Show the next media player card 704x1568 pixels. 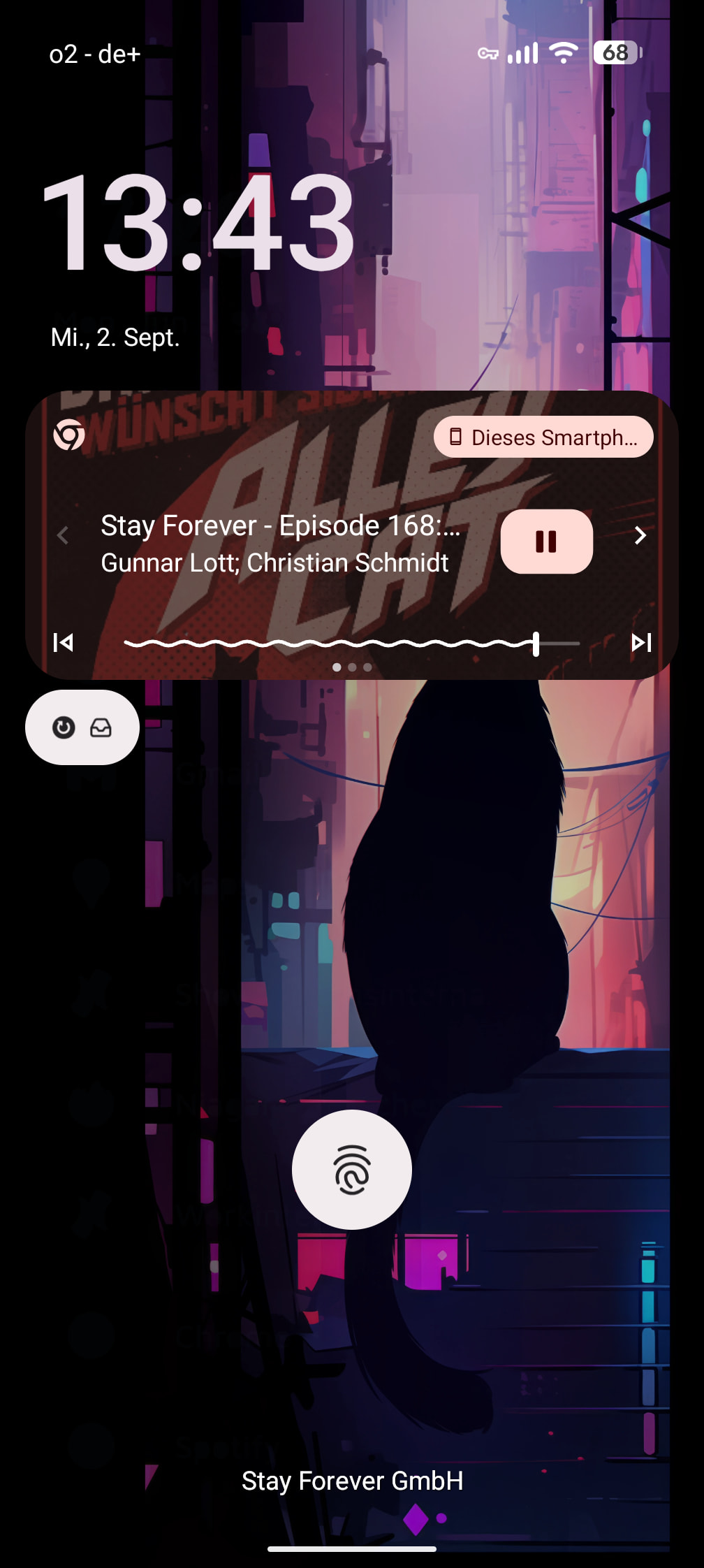[640, 535]
